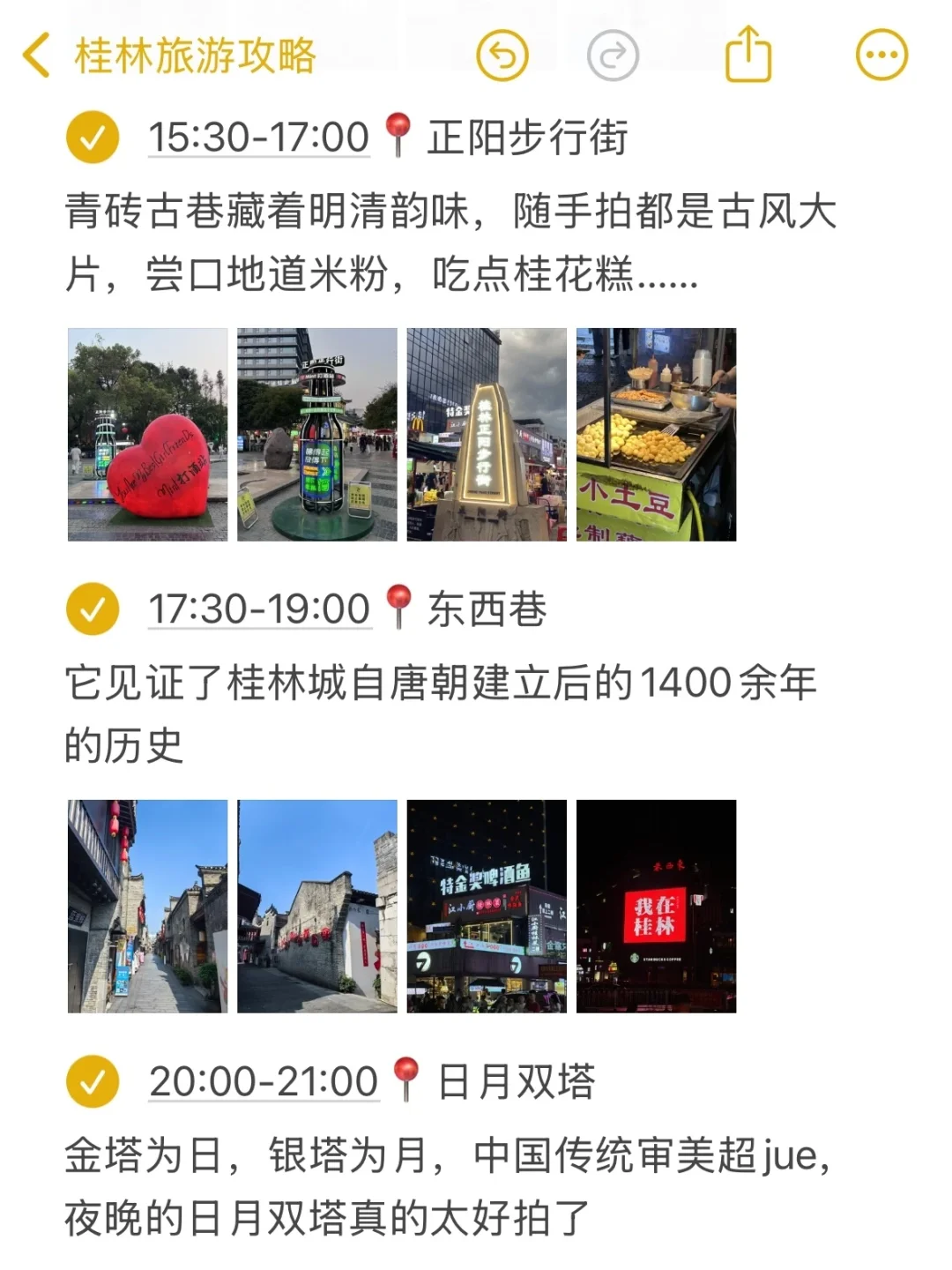Open the 我在桂林 night sign photo

[x=656, y=907]
